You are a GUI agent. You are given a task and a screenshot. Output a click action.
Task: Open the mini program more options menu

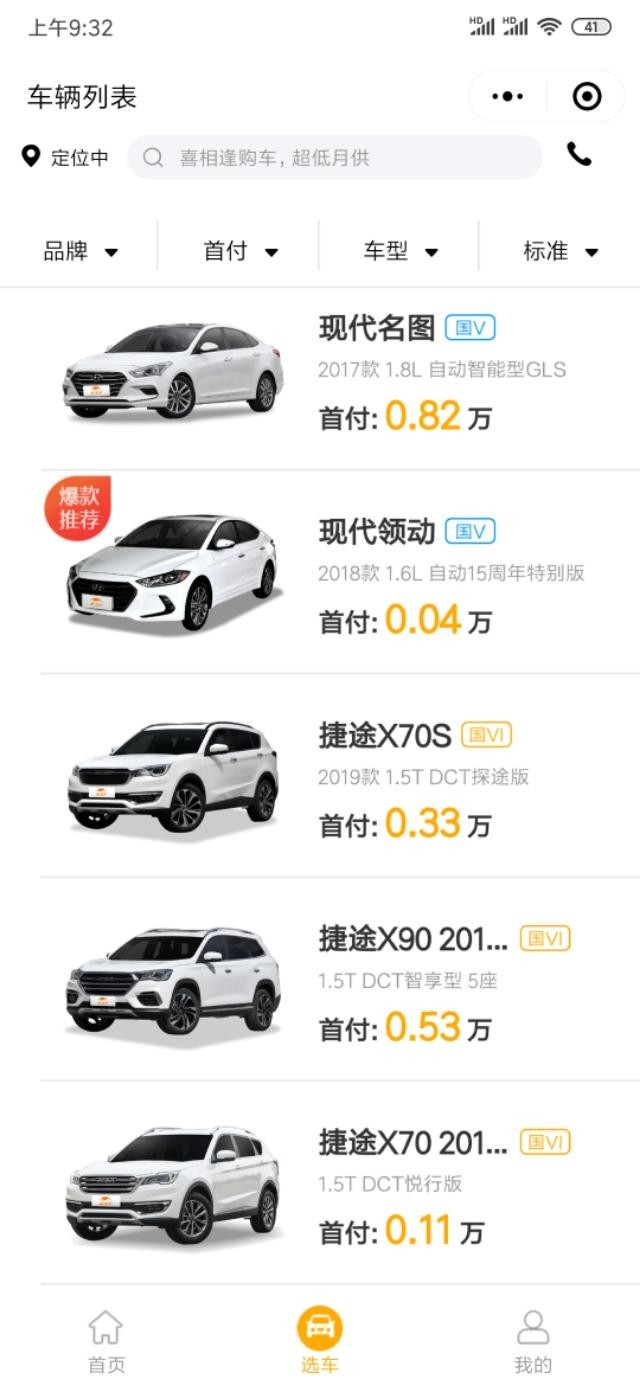508,97
